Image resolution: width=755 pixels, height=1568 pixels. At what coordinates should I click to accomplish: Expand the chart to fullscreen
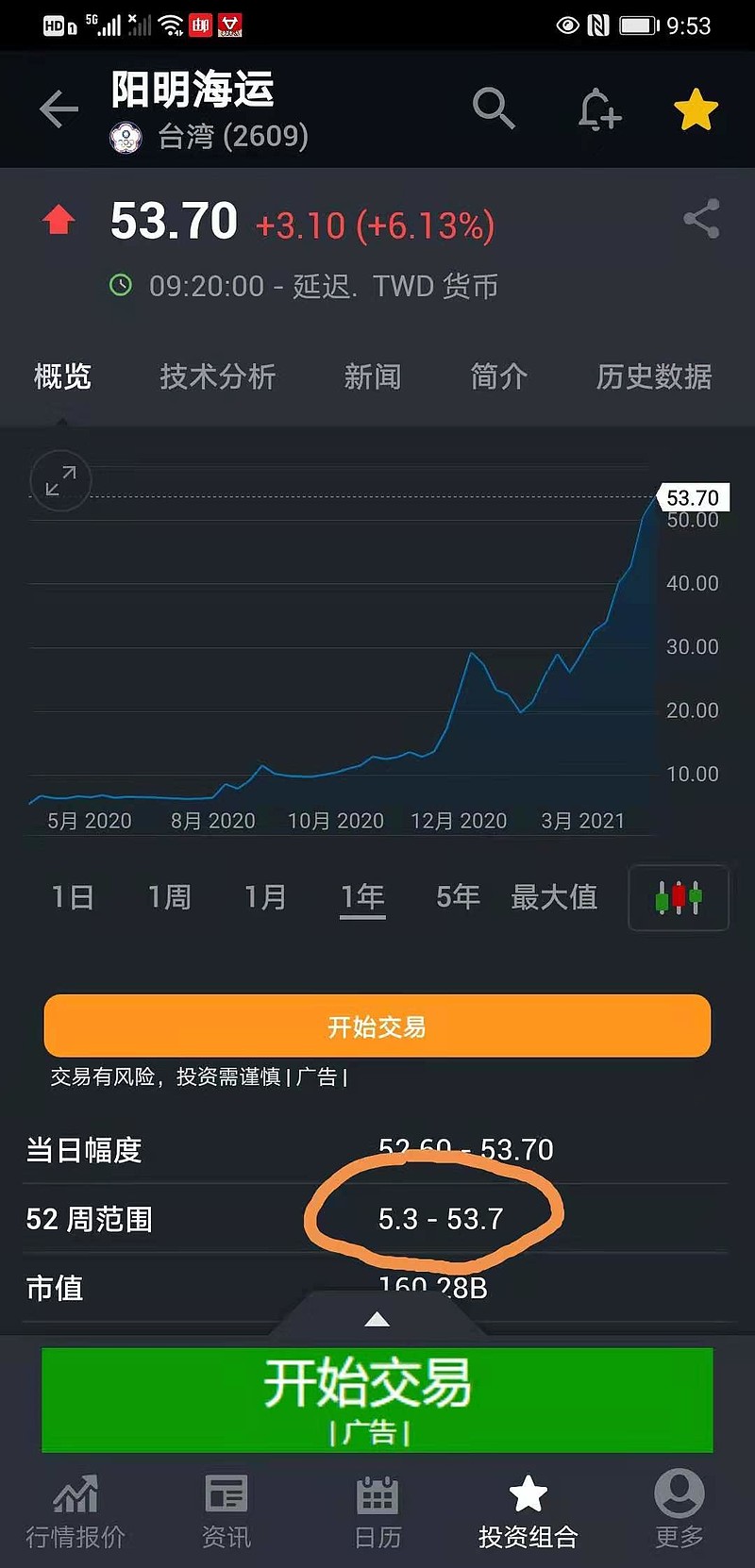pos(59,480)
